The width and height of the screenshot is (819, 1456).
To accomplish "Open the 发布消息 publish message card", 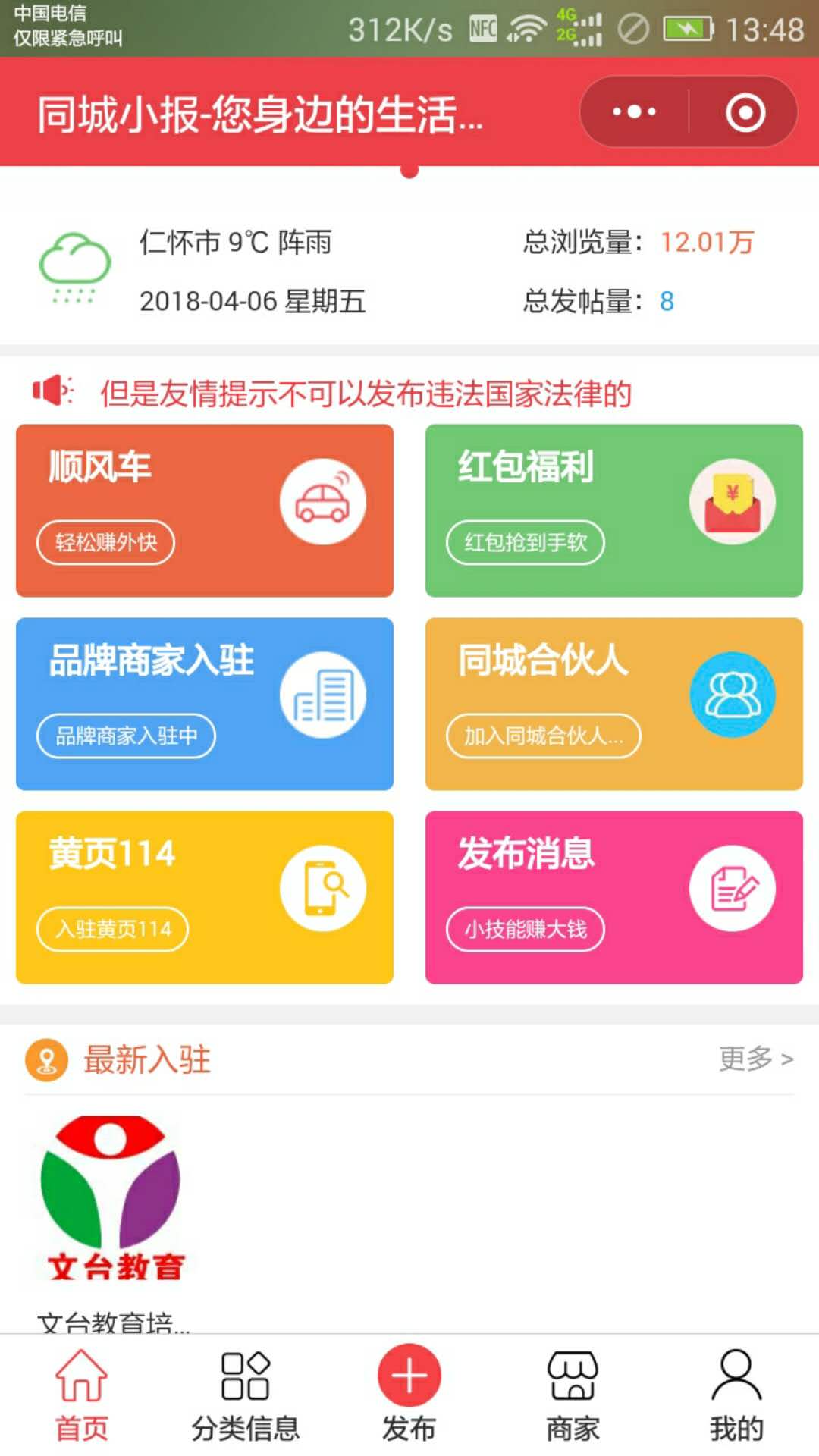I will pyautogui.click(x=613, y=897).
